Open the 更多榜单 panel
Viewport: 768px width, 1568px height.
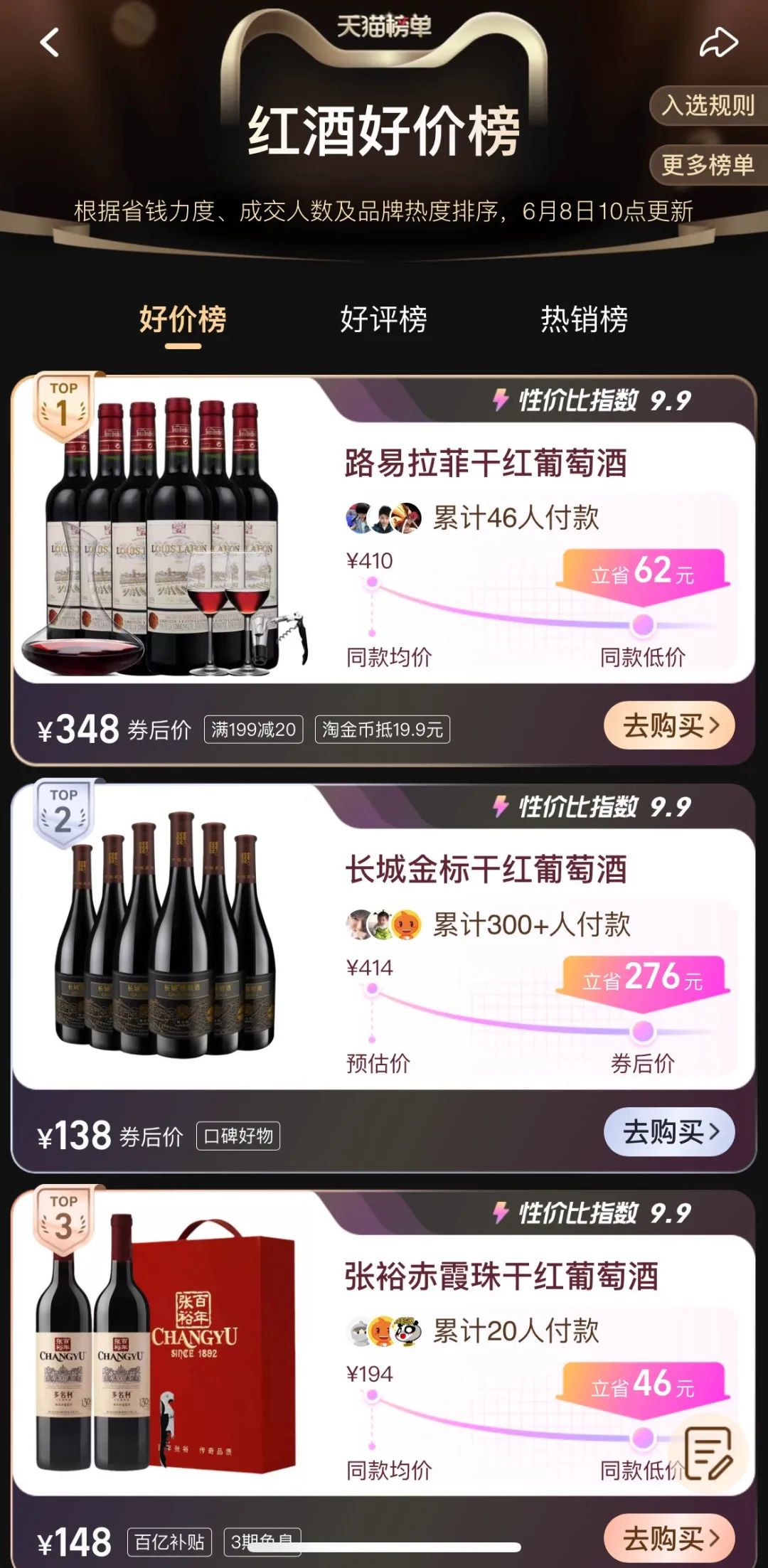click(710, 164)
